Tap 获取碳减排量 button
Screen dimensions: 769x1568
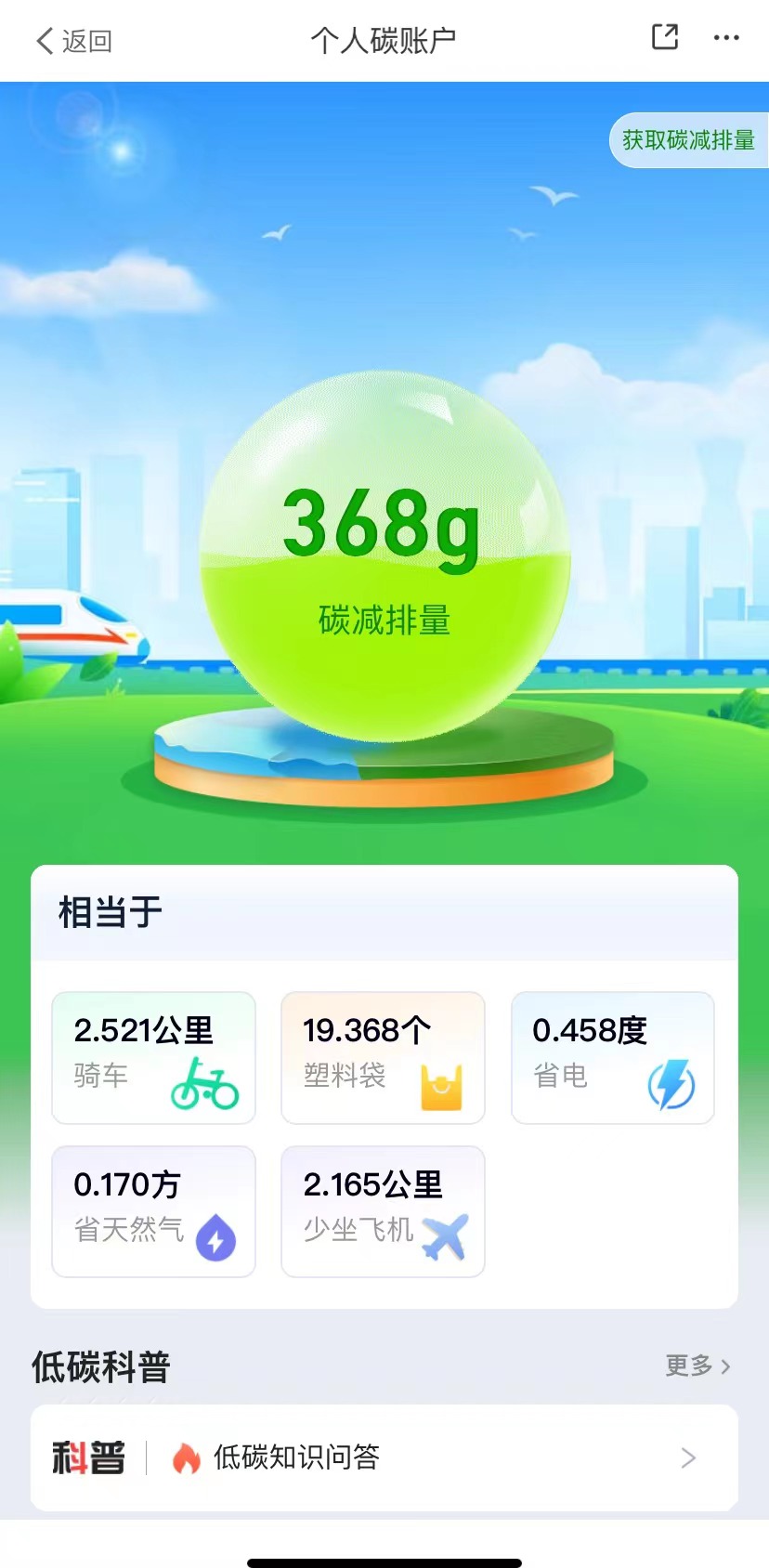click(x=687, y=140)
